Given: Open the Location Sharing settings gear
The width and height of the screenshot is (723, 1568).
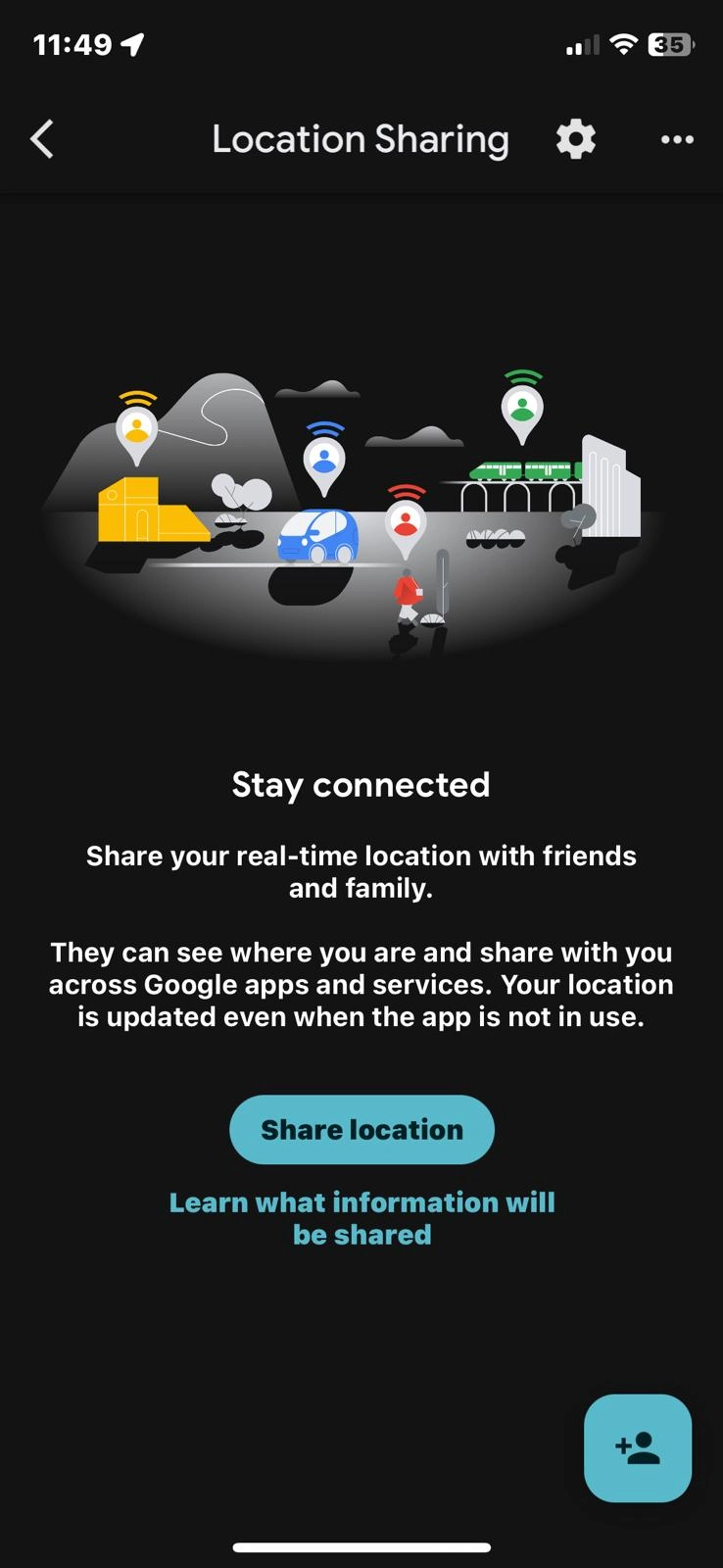Looking at the screenshot, I should (x=575, y=139).
